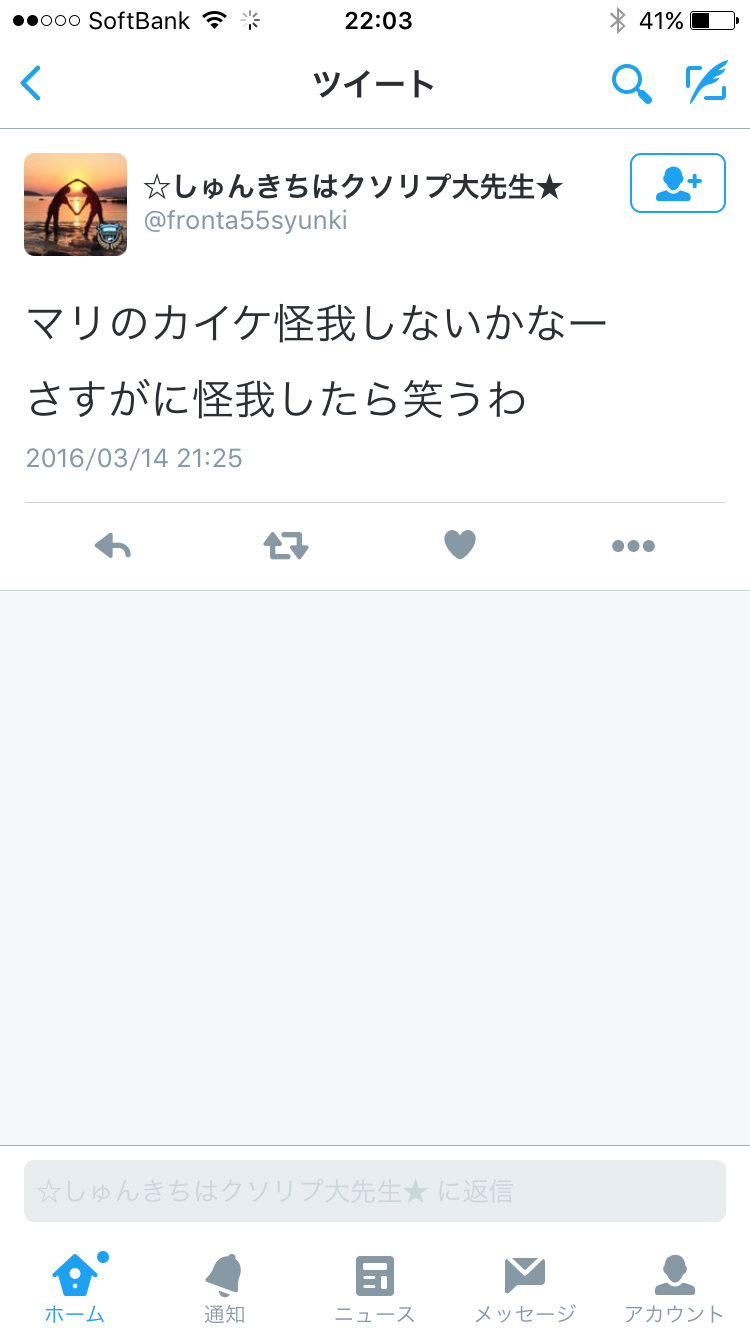Switch to the ニュース tab
750x1334 pixels.
coord(375,1288)
